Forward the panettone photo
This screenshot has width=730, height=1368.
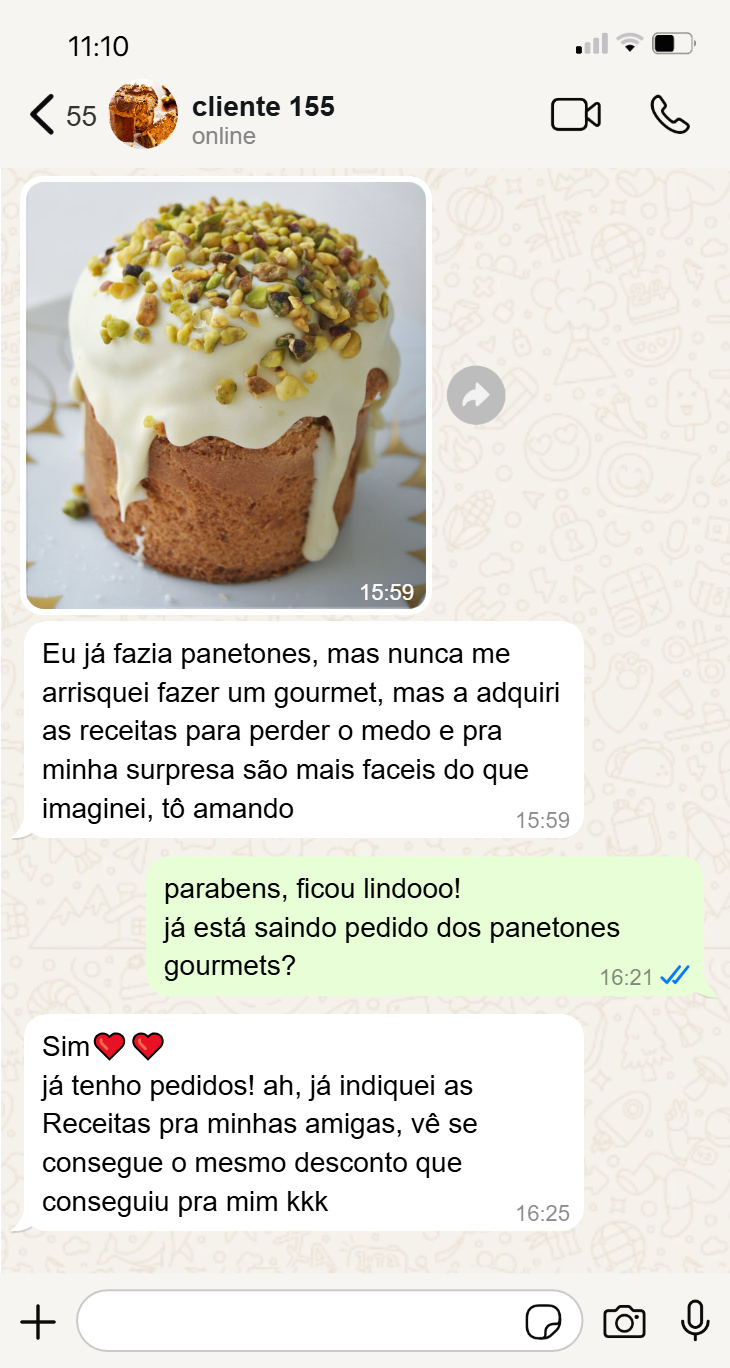point(476,396)
